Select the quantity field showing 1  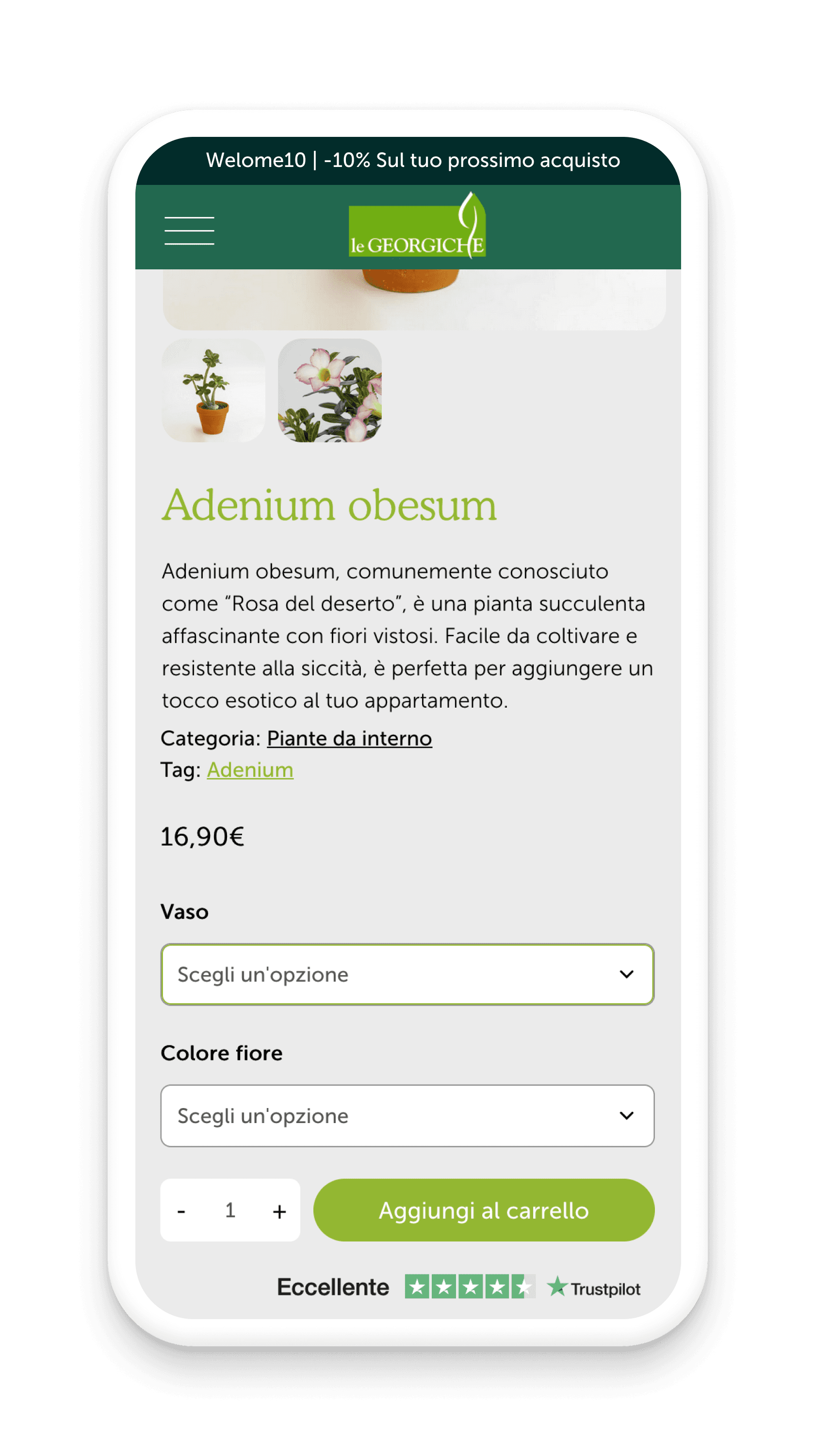pos(230,1210)
